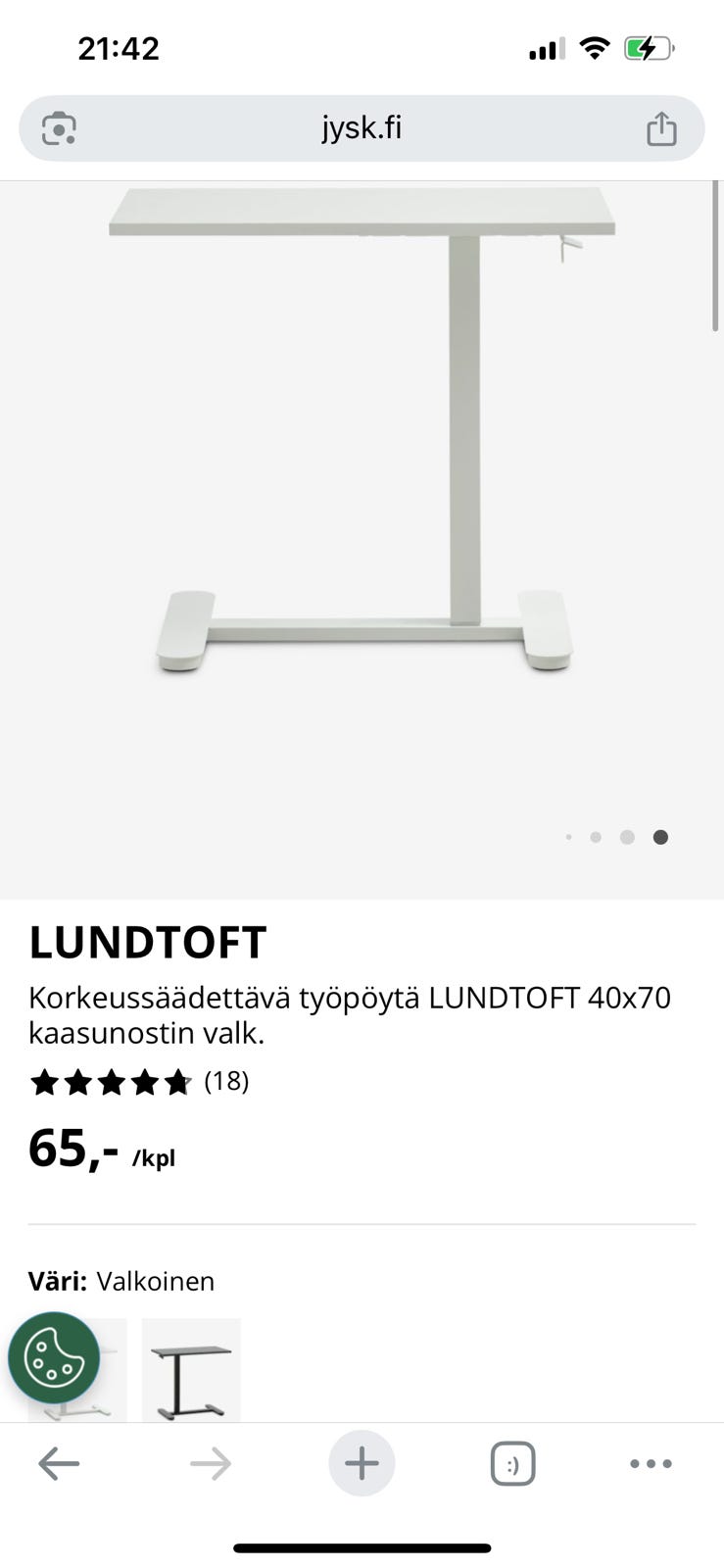This screenshot has width=724, height=1568.
Task: Tap the forward arrow navigation icon
Action: (x=210, y=1463)
